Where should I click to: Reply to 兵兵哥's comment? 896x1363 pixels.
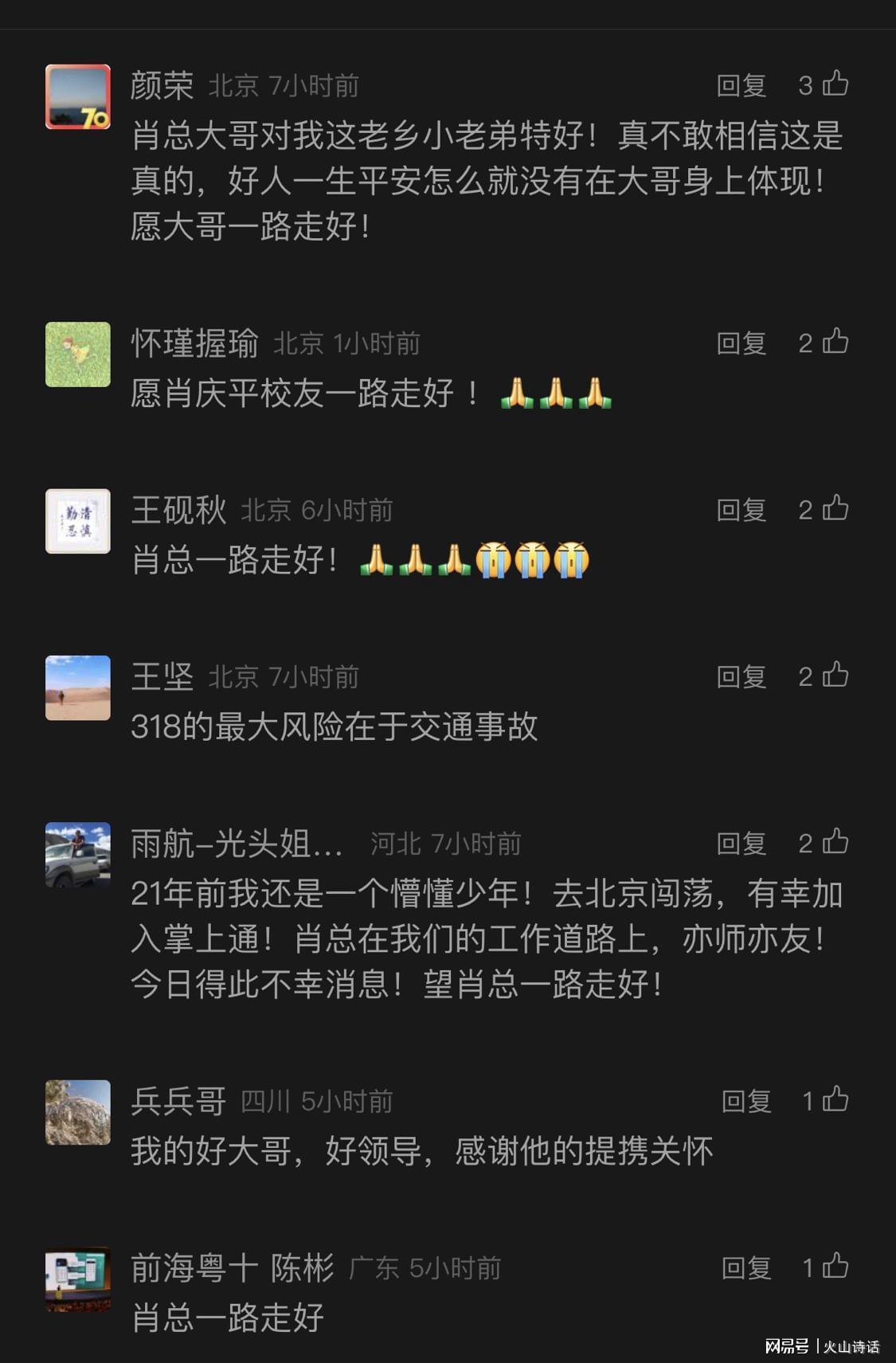click(x=745, y=1101)
